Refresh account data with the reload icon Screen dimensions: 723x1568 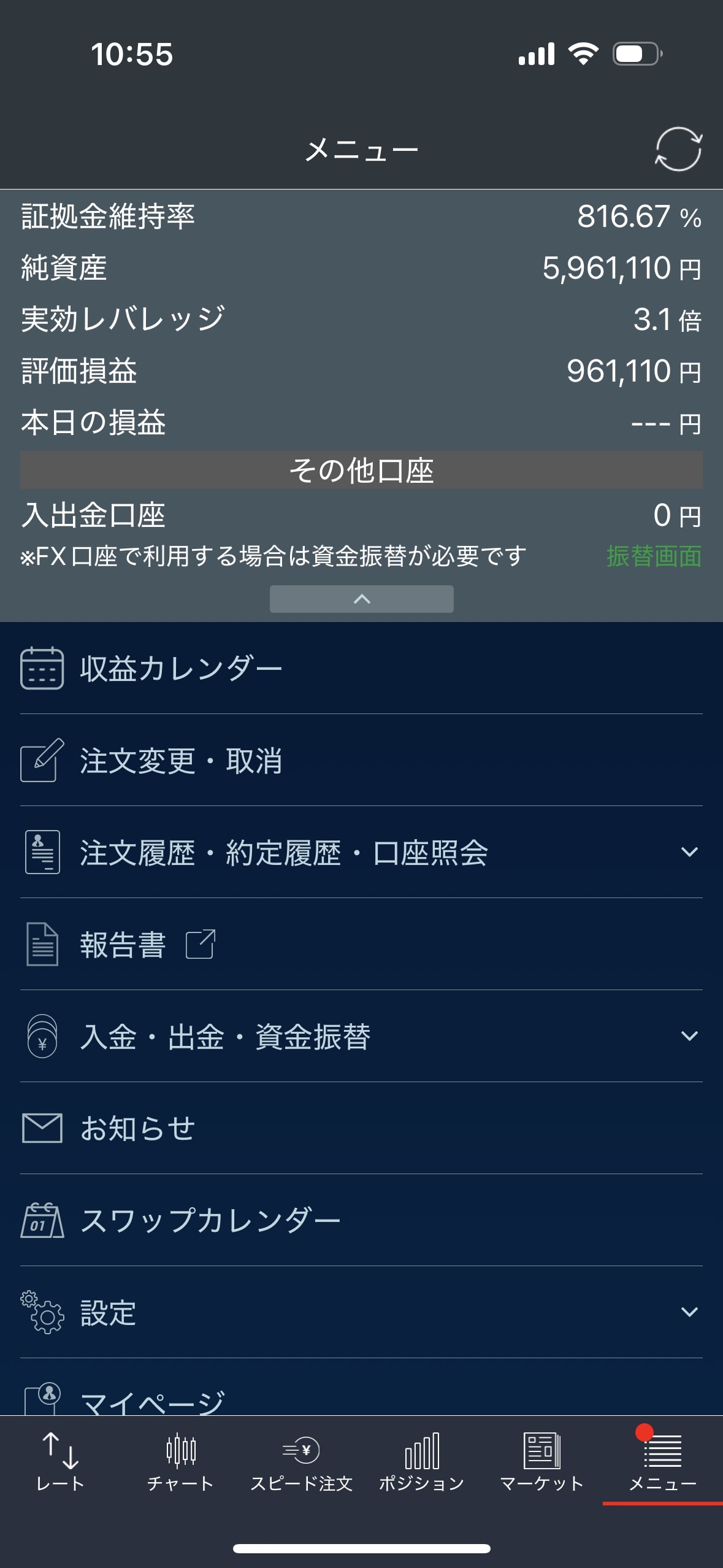coord(678,149)
